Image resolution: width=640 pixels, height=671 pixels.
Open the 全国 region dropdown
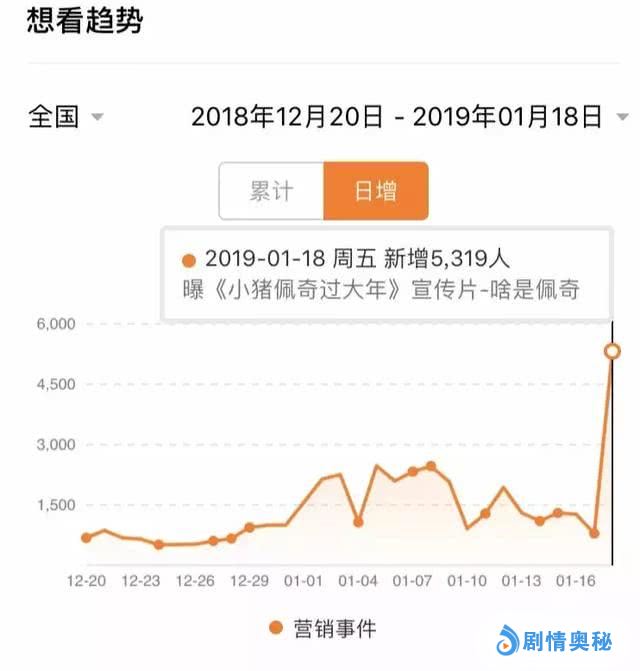click(x=66, y=117)
